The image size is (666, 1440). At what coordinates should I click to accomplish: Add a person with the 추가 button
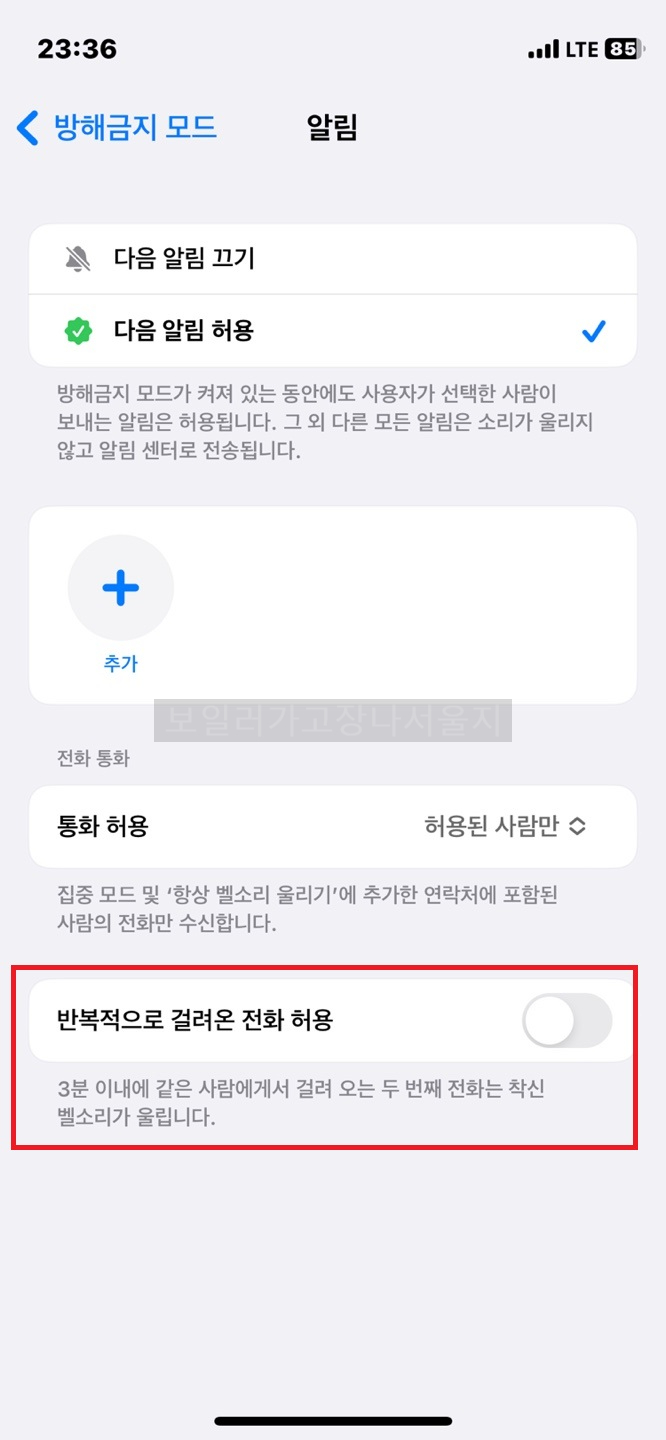121,589
